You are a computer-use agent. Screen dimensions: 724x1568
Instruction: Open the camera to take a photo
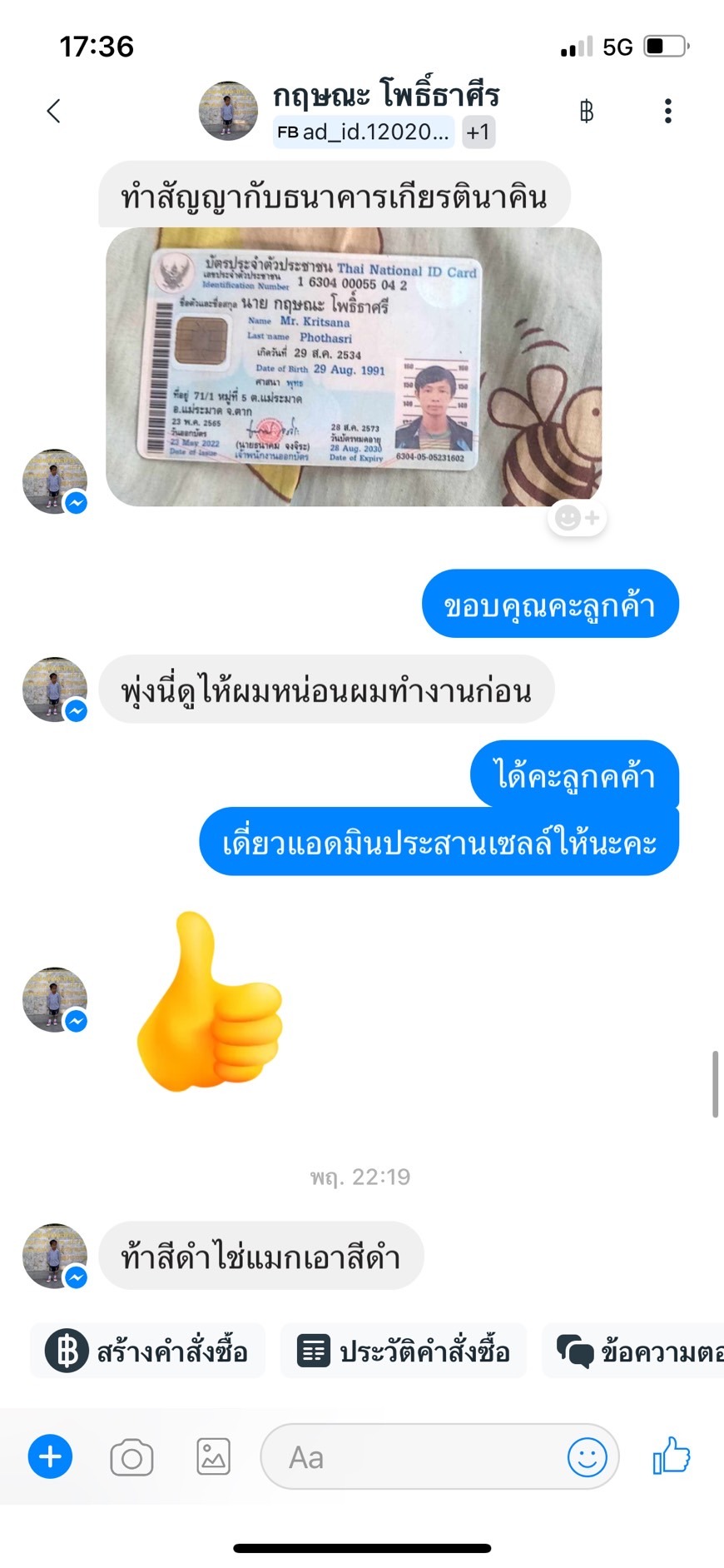(131, 1457)
